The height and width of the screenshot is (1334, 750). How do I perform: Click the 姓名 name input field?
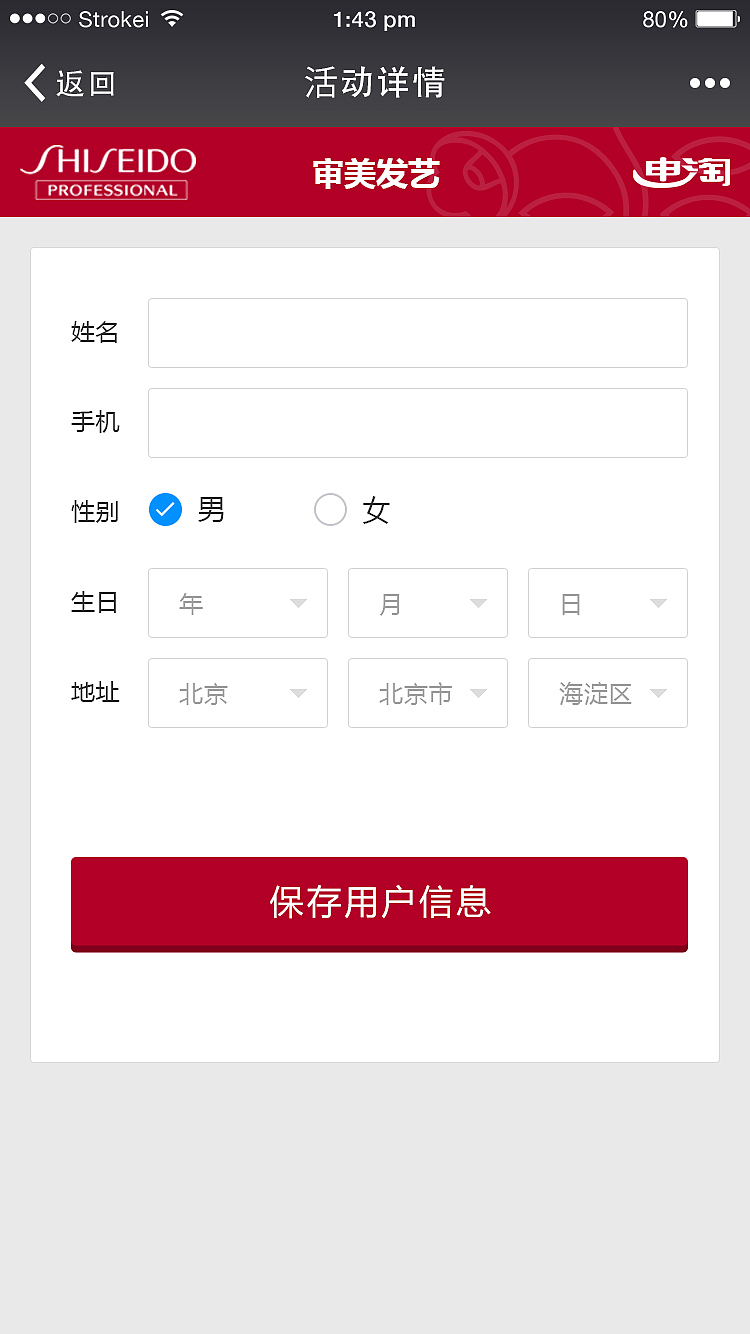(417, 332)
